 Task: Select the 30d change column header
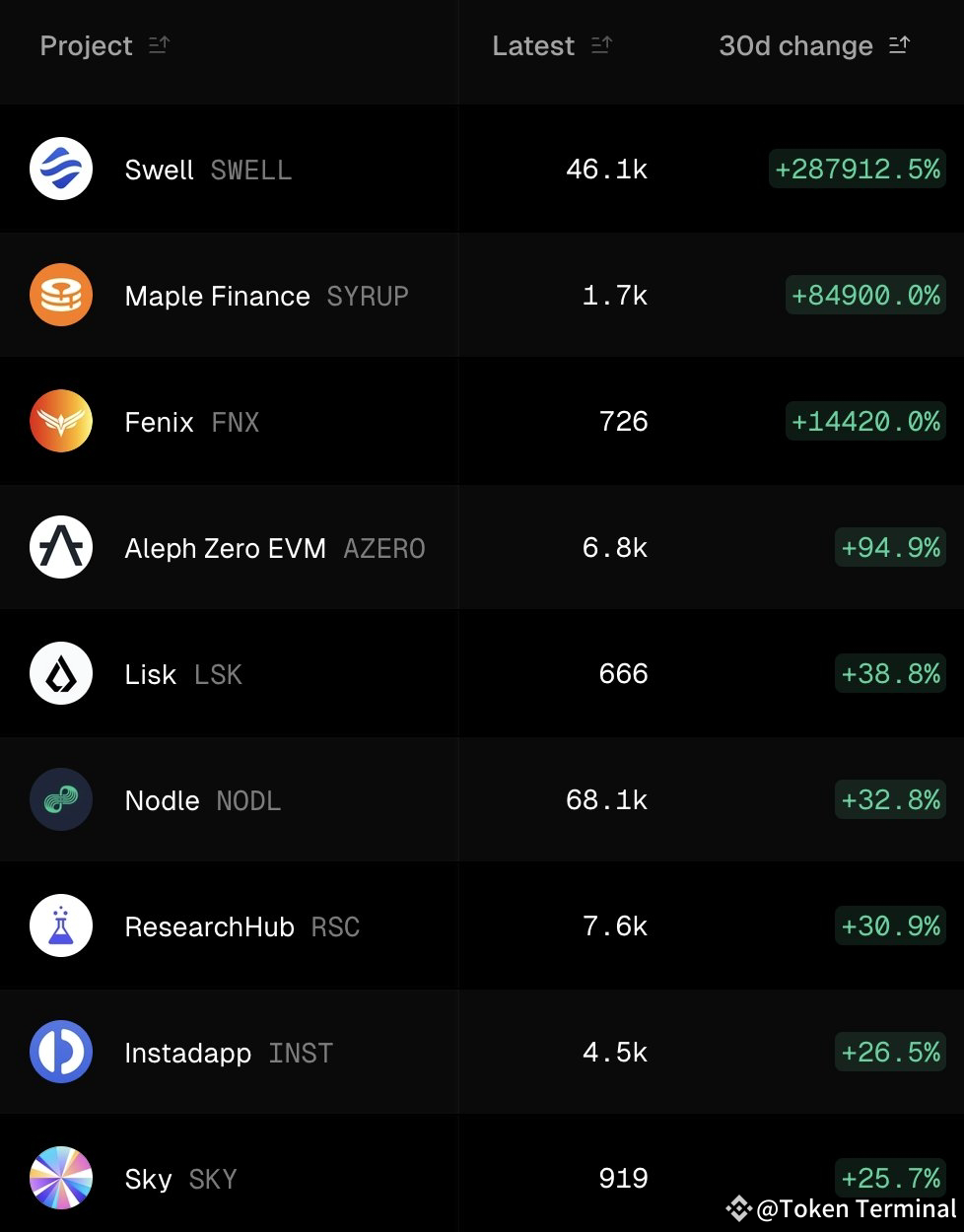[x=794, y=45]
